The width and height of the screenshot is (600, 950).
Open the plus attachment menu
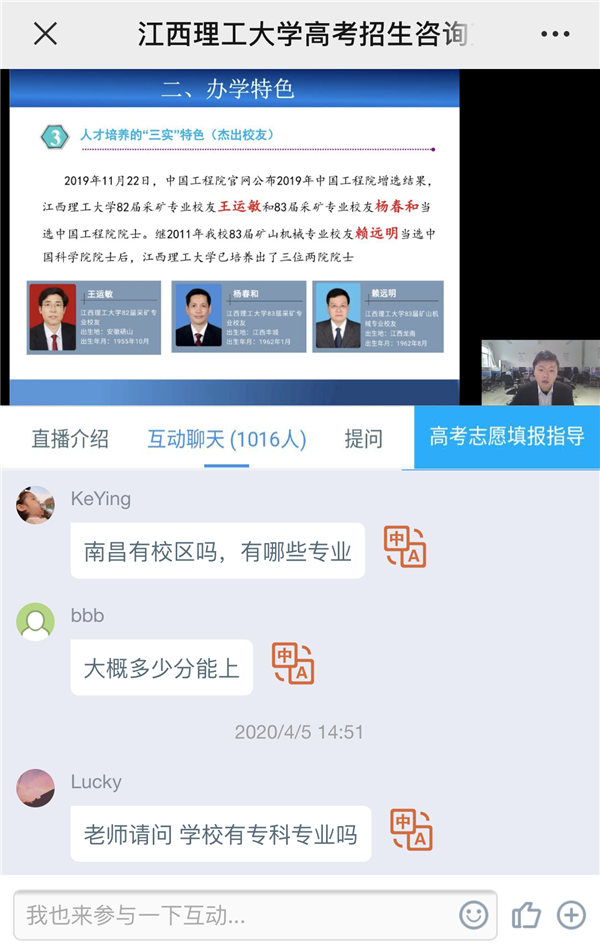tap(571, 914)
